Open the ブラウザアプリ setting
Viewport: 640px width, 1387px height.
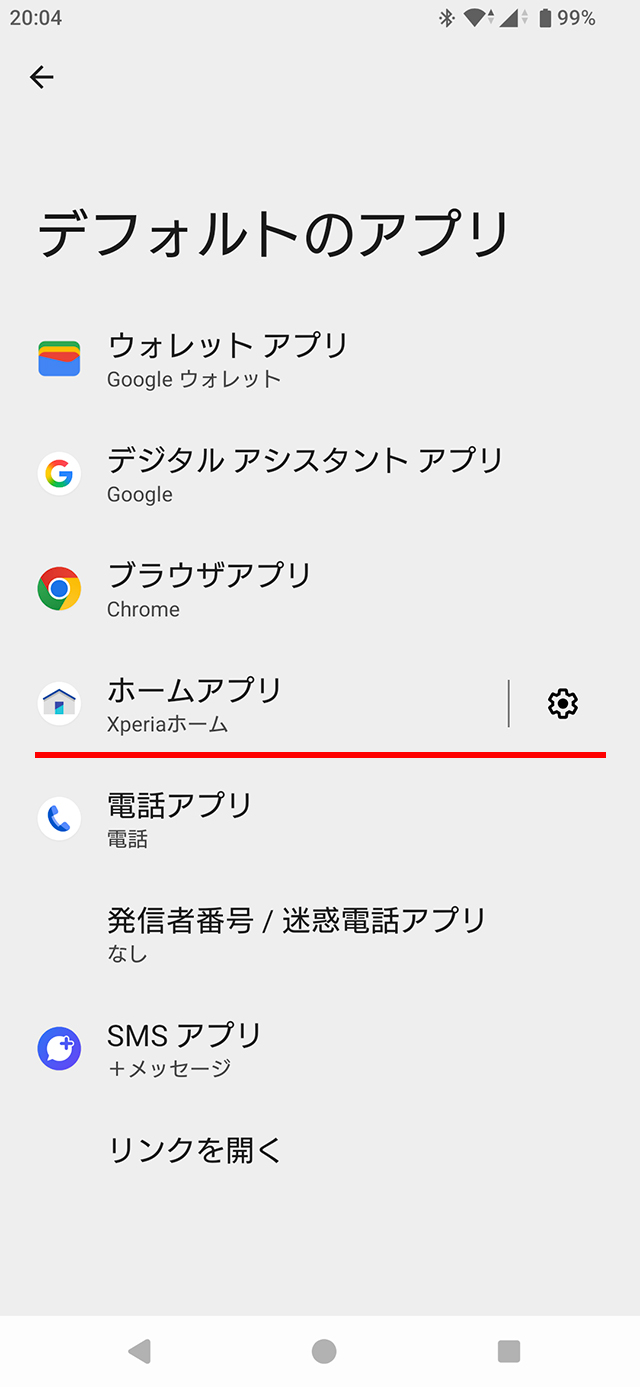[x=210, y=589]
